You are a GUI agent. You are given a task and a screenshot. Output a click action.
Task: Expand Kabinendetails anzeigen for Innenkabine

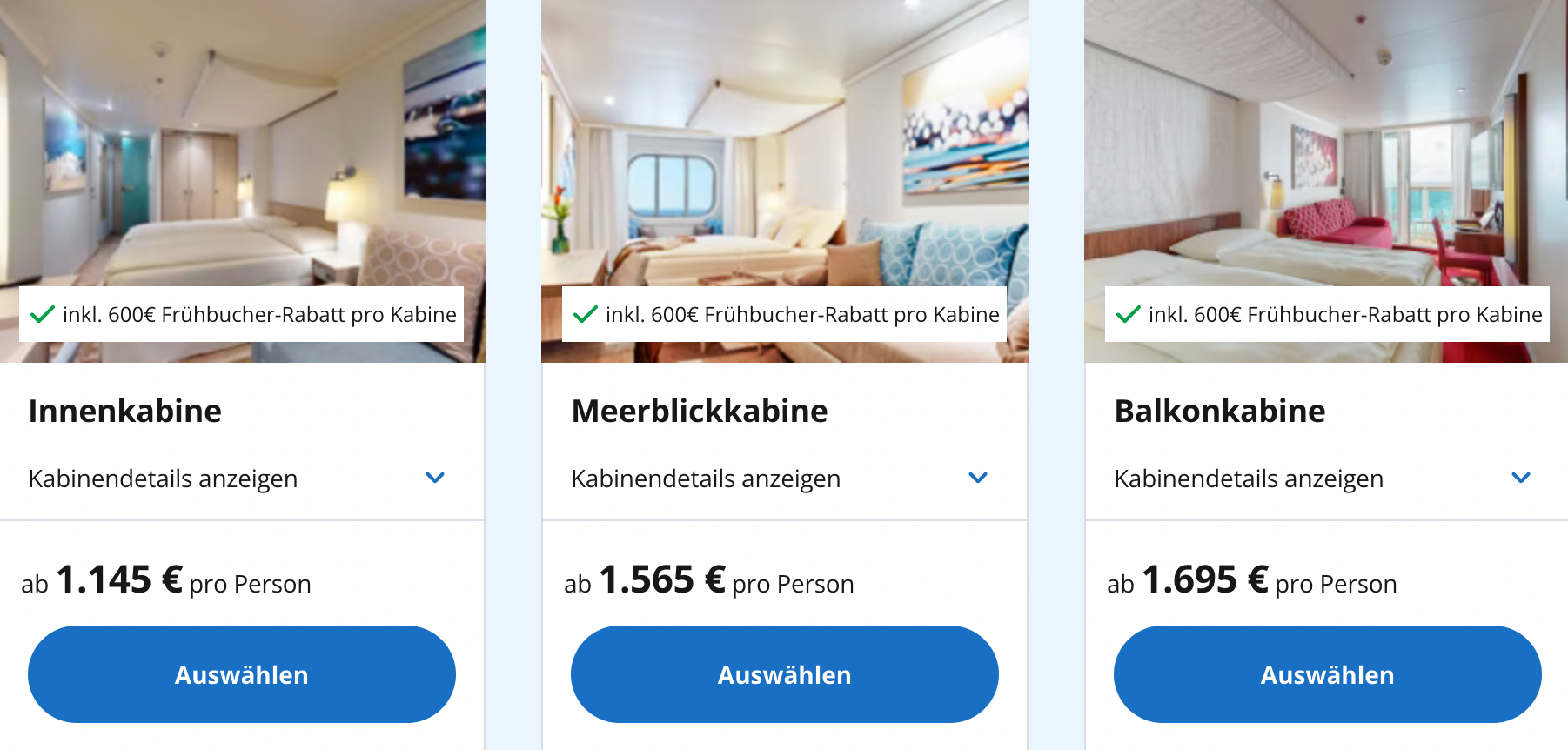coord(236,479)
